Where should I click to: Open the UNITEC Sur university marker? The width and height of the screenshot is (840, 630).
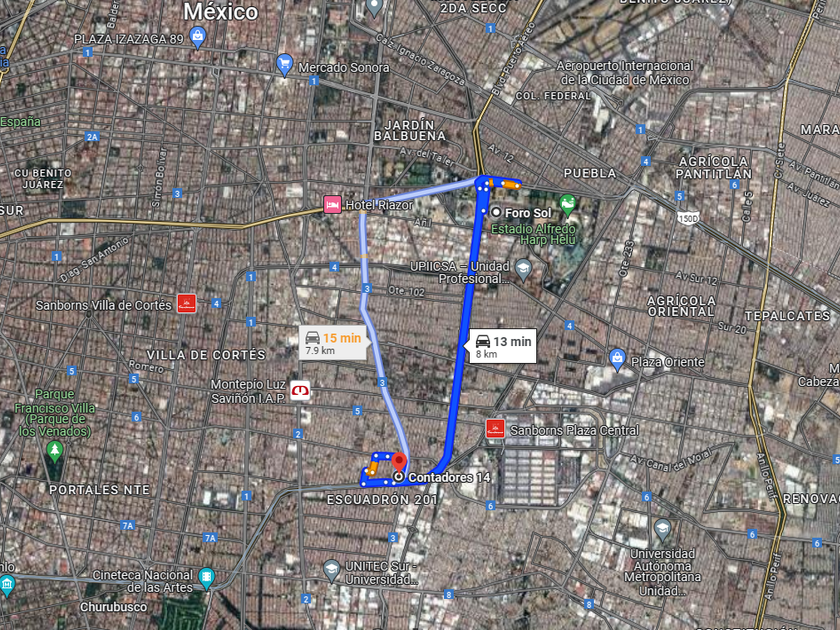coord(332,571)
